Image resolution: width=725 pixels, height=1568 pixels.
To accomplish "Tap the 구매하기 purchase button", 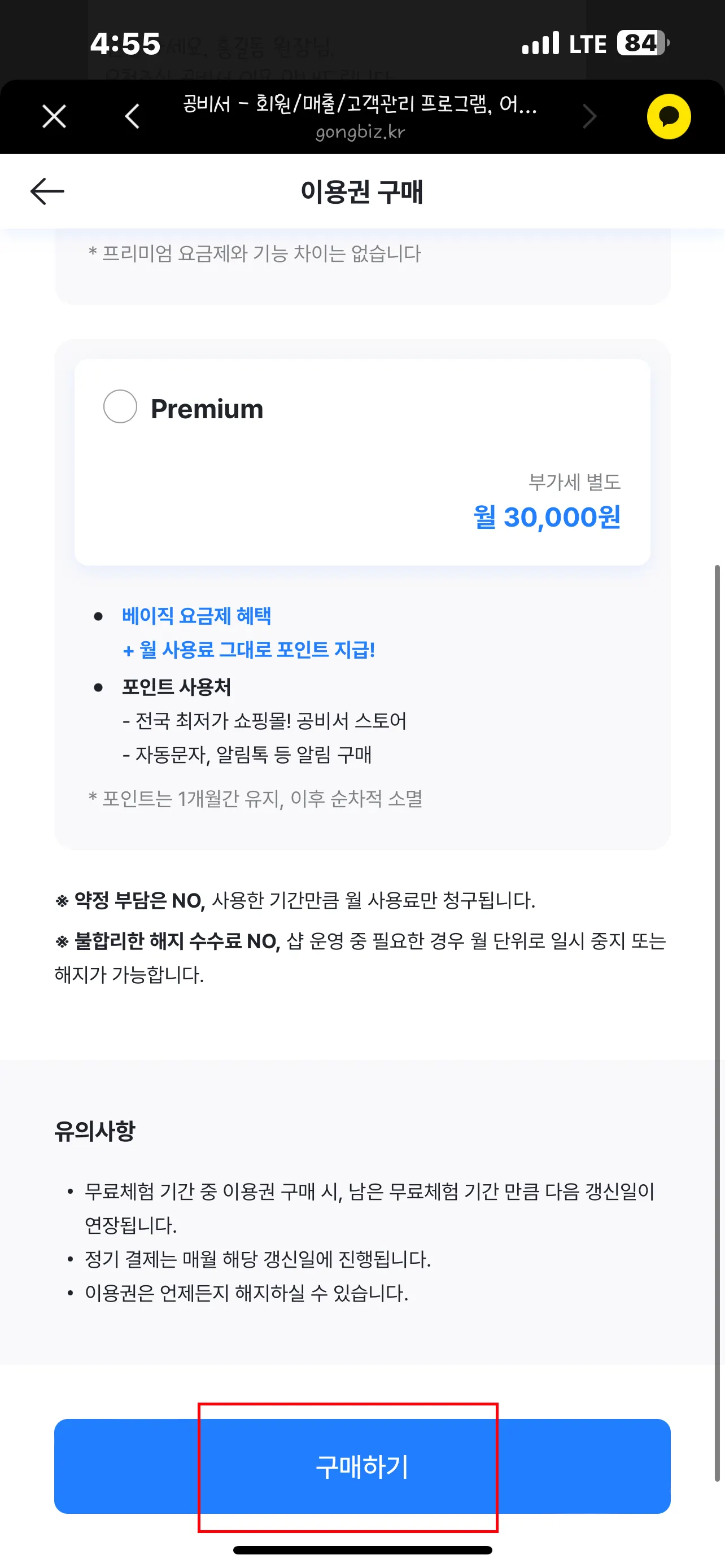I will 362,1466.
